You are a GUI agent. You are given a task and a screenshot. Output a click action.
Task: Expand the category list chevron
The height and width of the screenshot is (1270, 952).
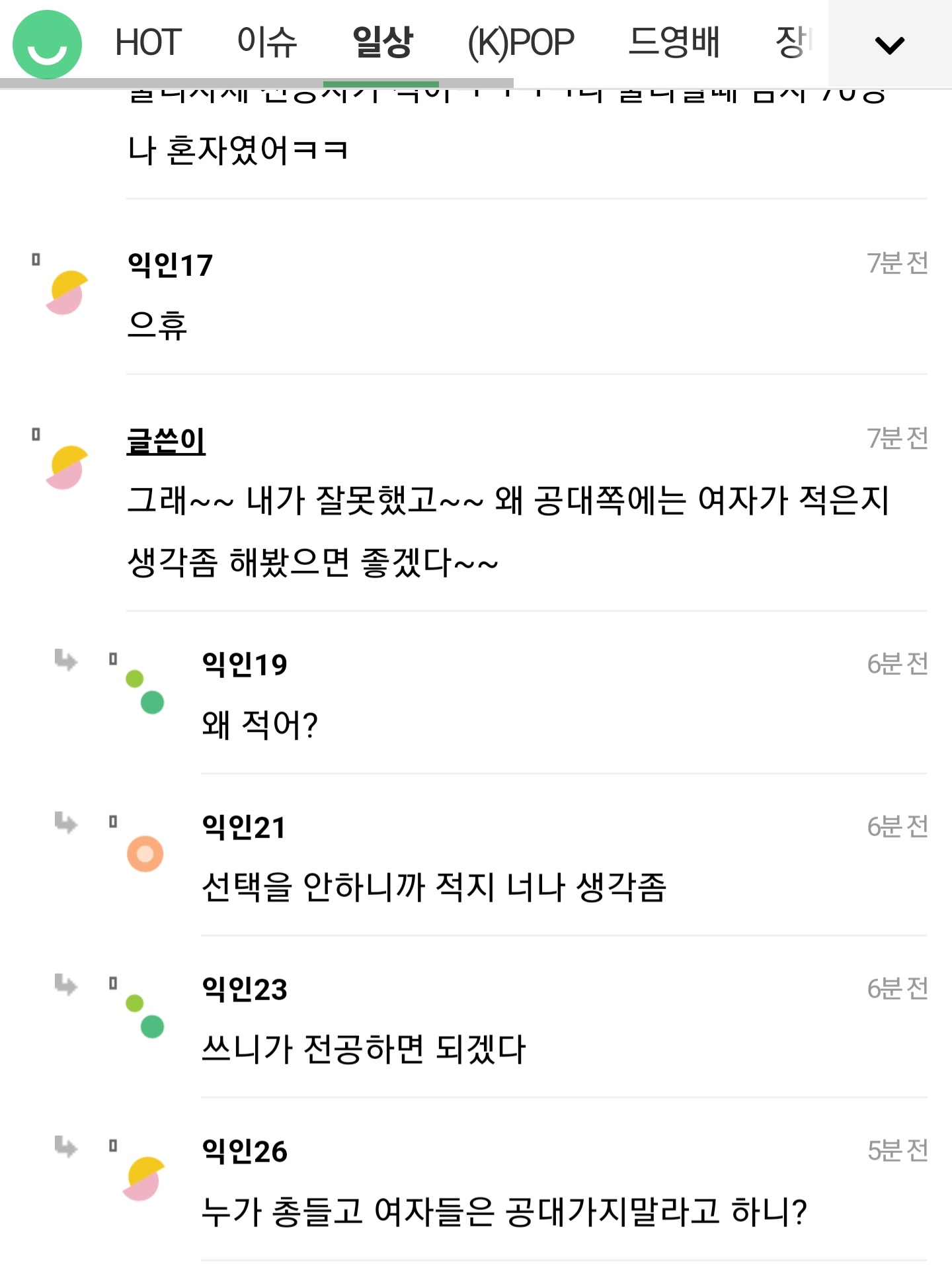(x=889, y=44)
